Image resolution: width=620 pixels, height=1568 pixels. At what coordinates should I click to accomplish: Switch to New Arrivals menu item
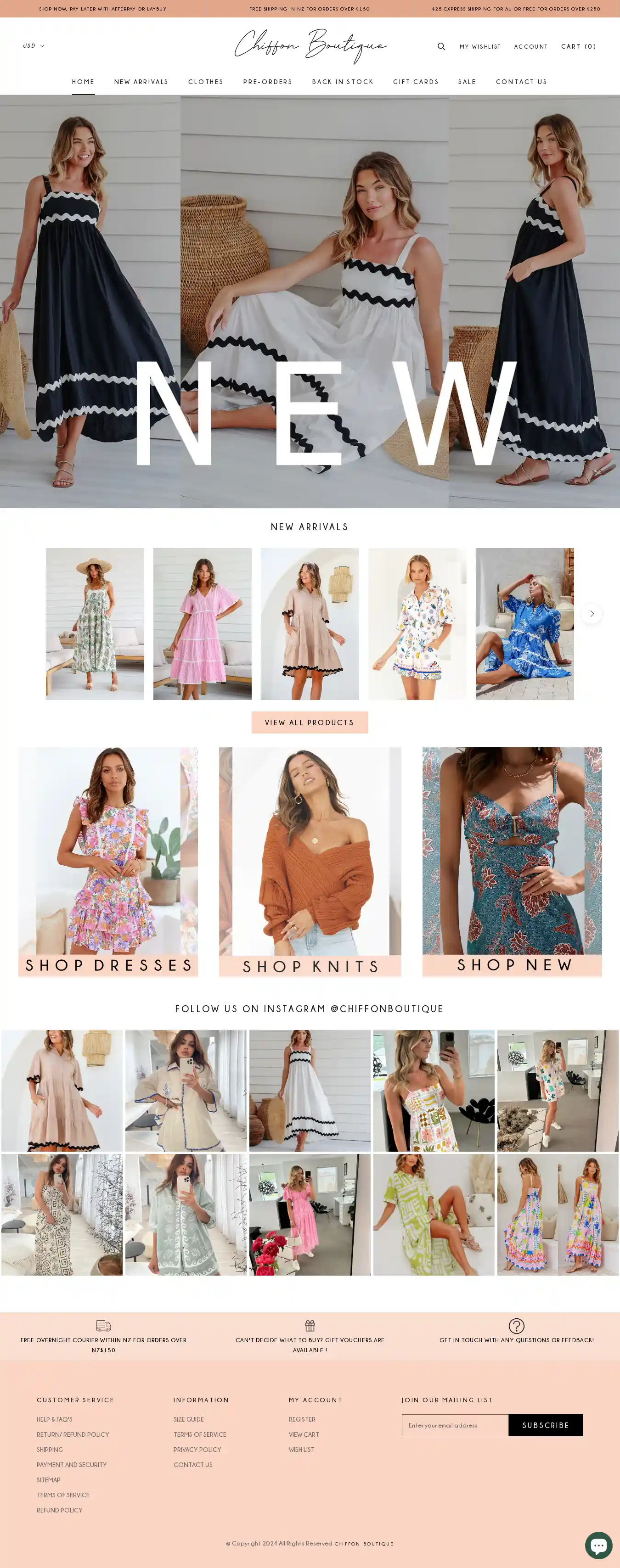141,82
